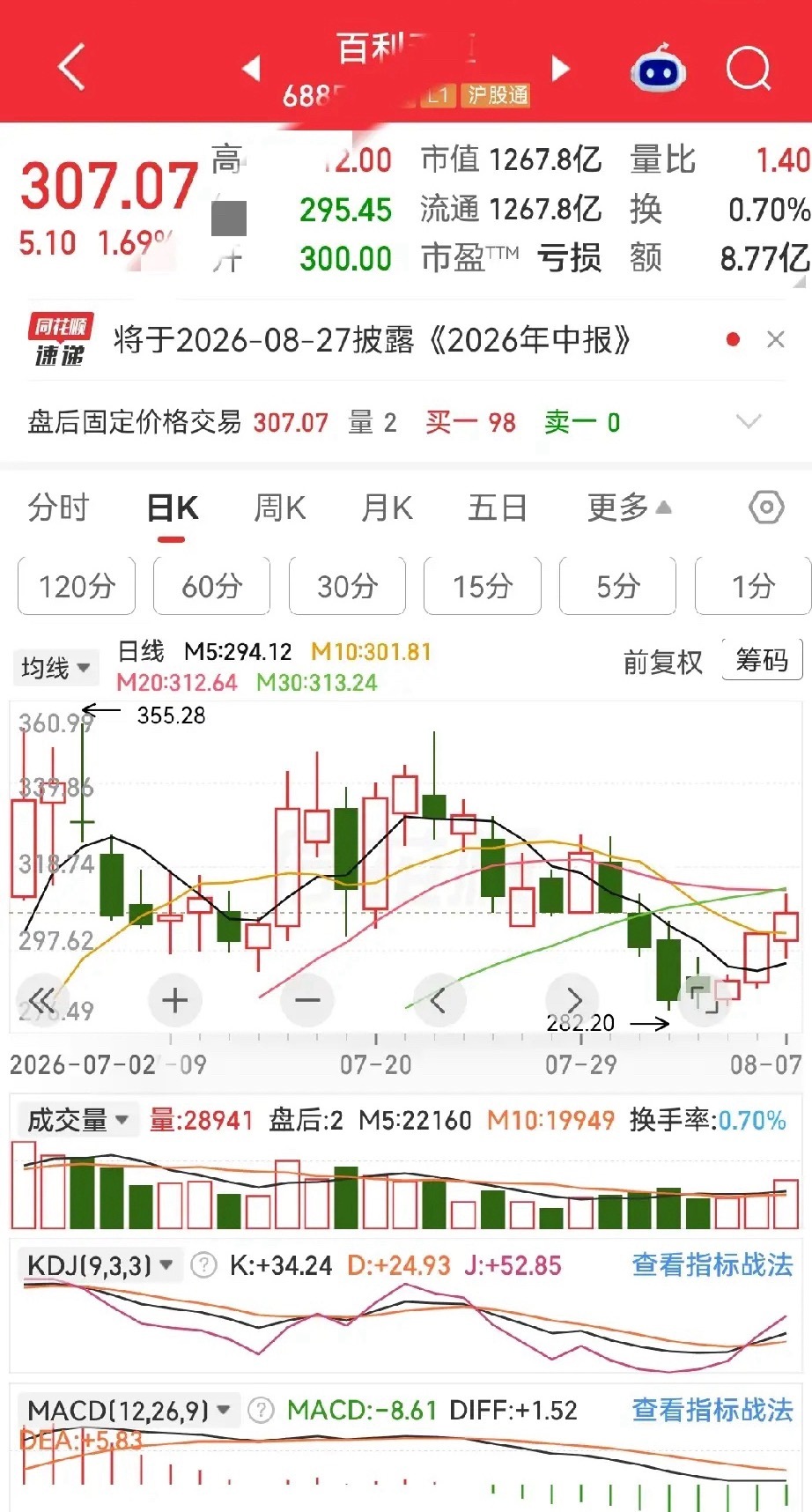The image size is (812, 1512).
Task: Switch to the 五日 tab
Action: (x=498, y=508)
